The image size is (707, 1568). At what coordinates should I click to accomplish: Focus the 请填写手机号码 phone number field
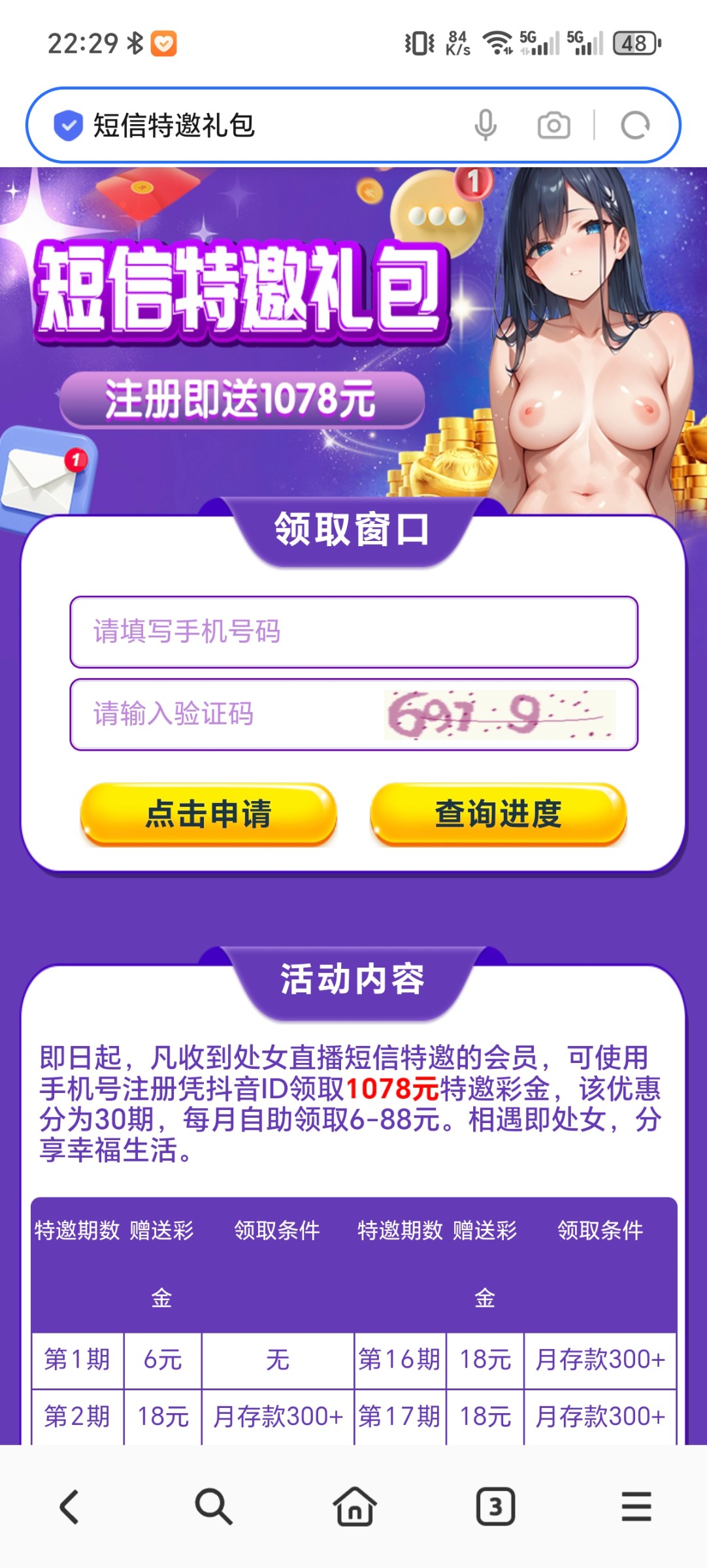354,632
